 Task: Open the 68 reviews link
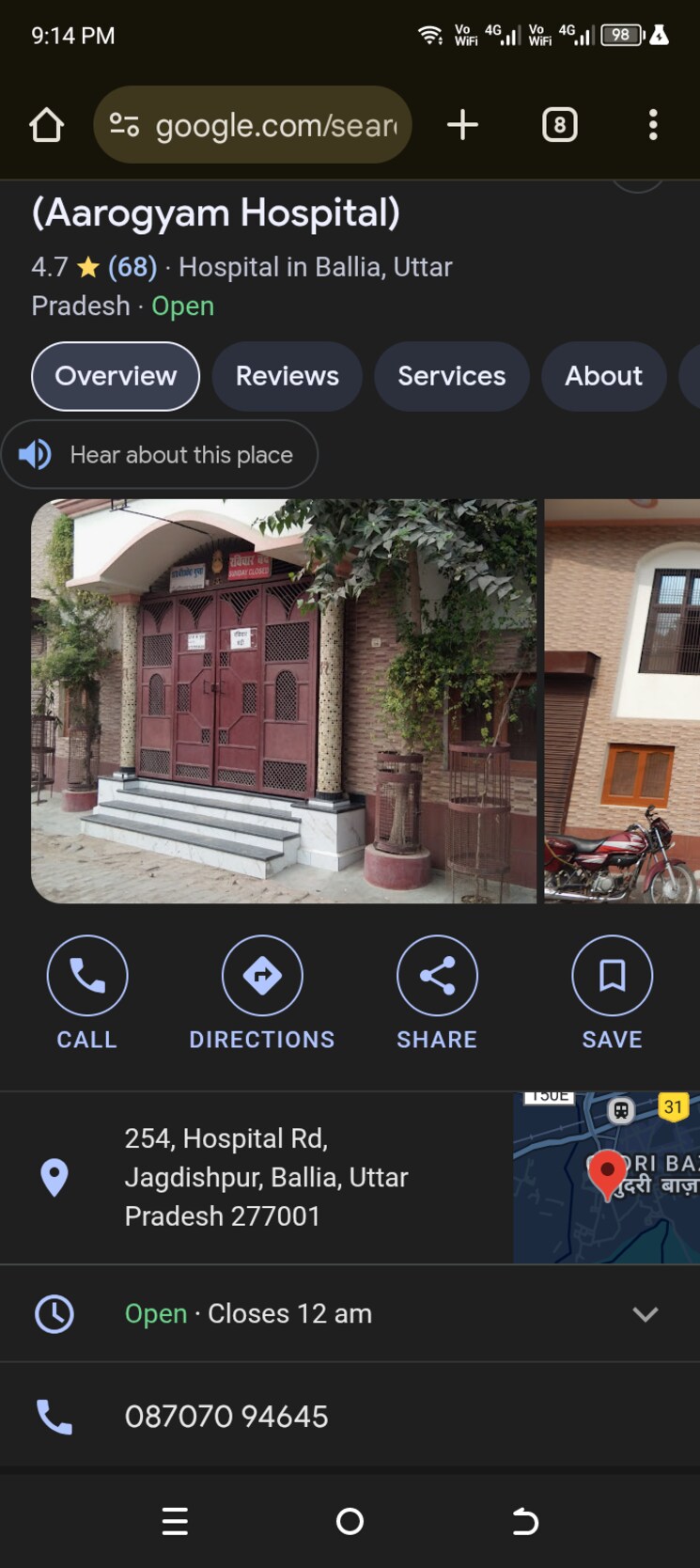click(132, 267)
